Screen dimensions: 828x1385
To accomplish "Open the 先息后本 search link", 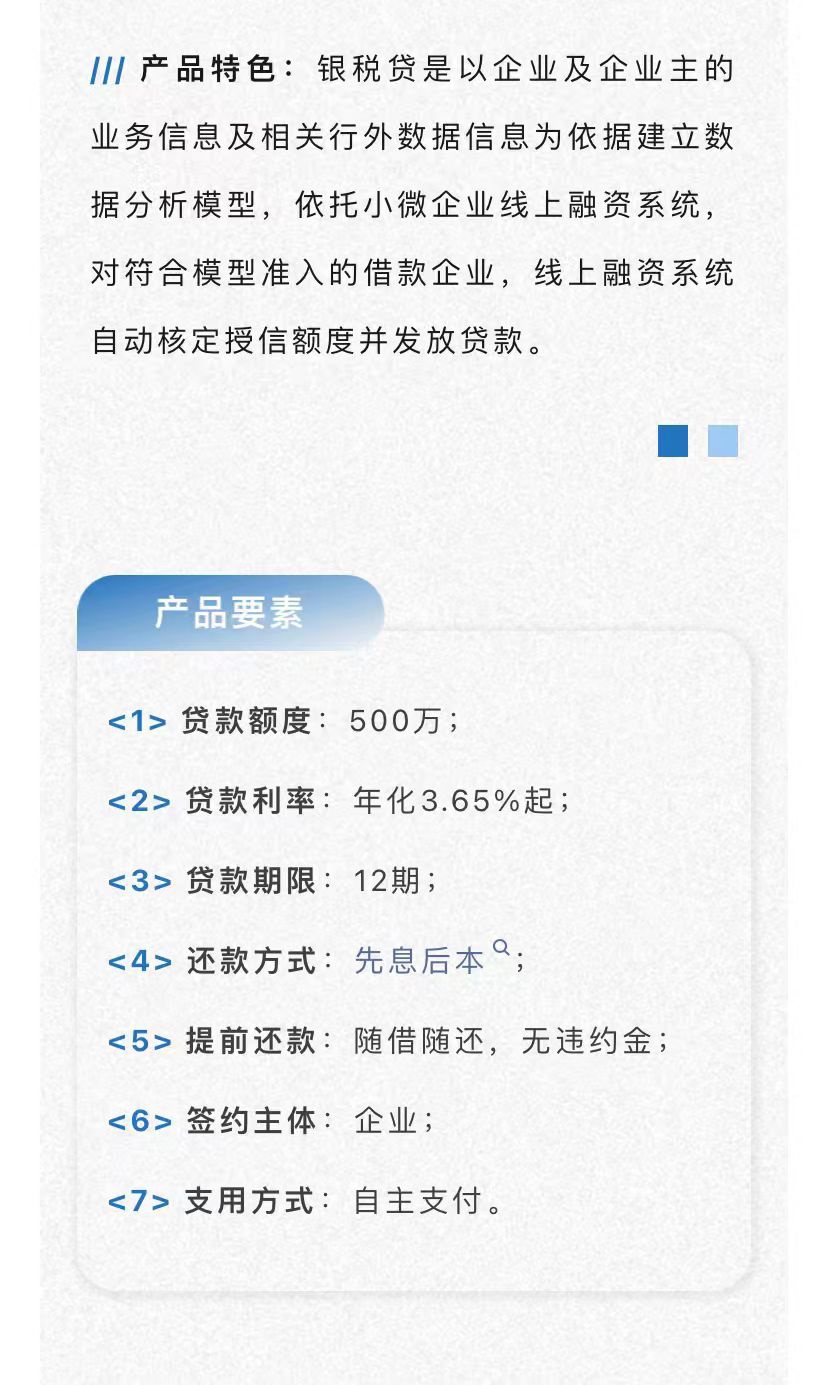I will pyautogui.click(x=420, y=960).
